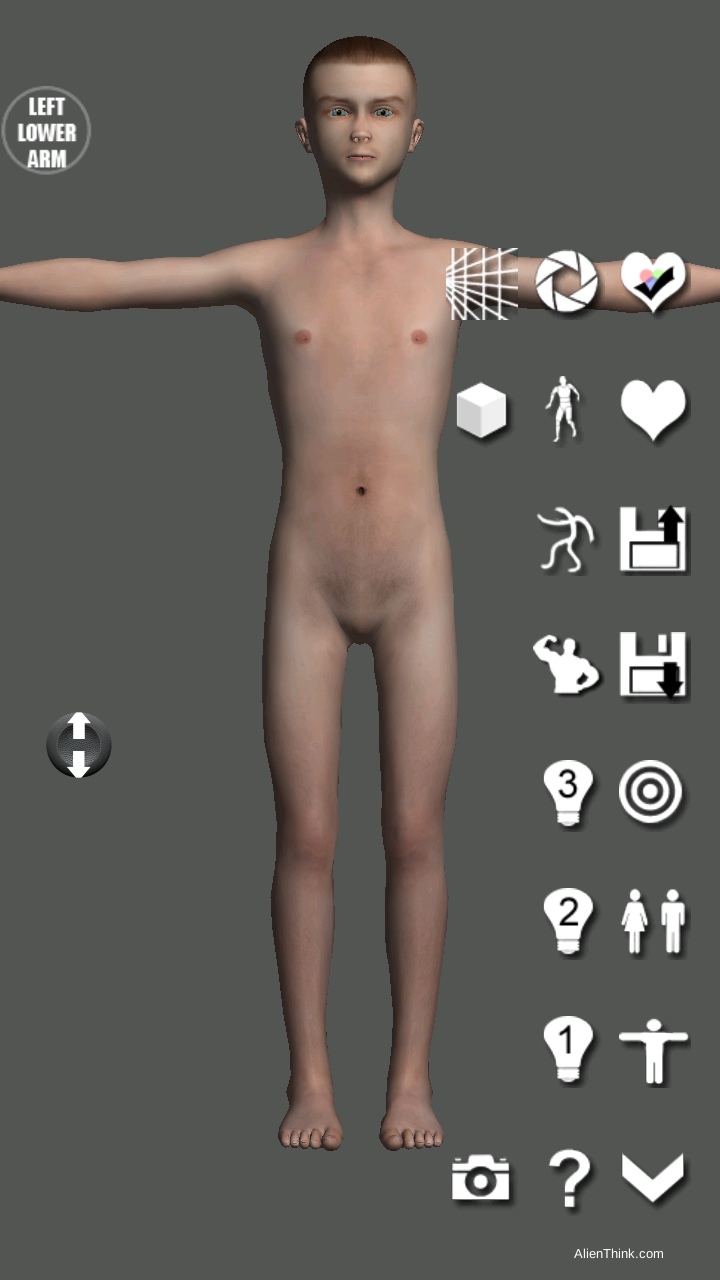Tap the floppy disk with up arrow
This screenshot has height=1280, width=720.
653,539
